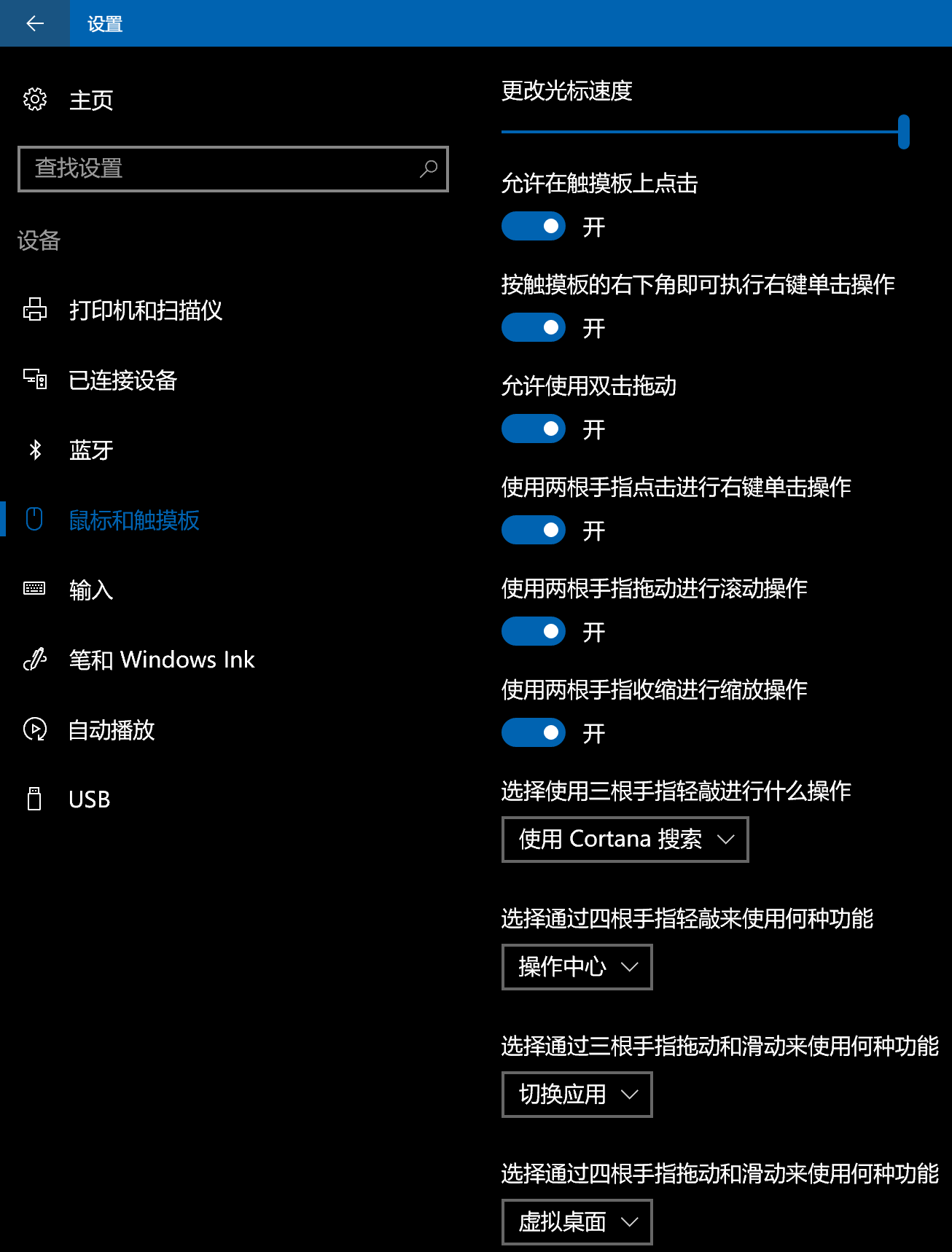This screenshot has height=1252, width=952.
Task: Expand the 操作中心 four-finger tap dropdown
Action: pyautogui.click(x=577, y=967)
